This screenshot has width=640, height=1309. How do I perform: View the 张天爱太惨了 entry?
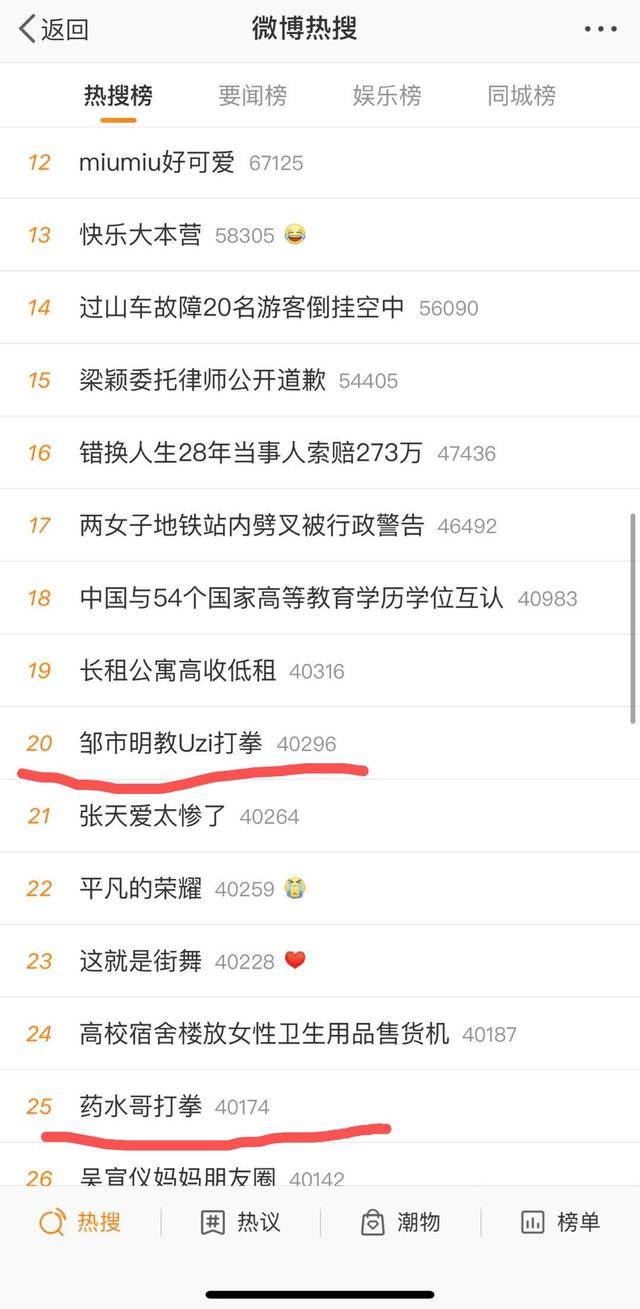[153, 816]
